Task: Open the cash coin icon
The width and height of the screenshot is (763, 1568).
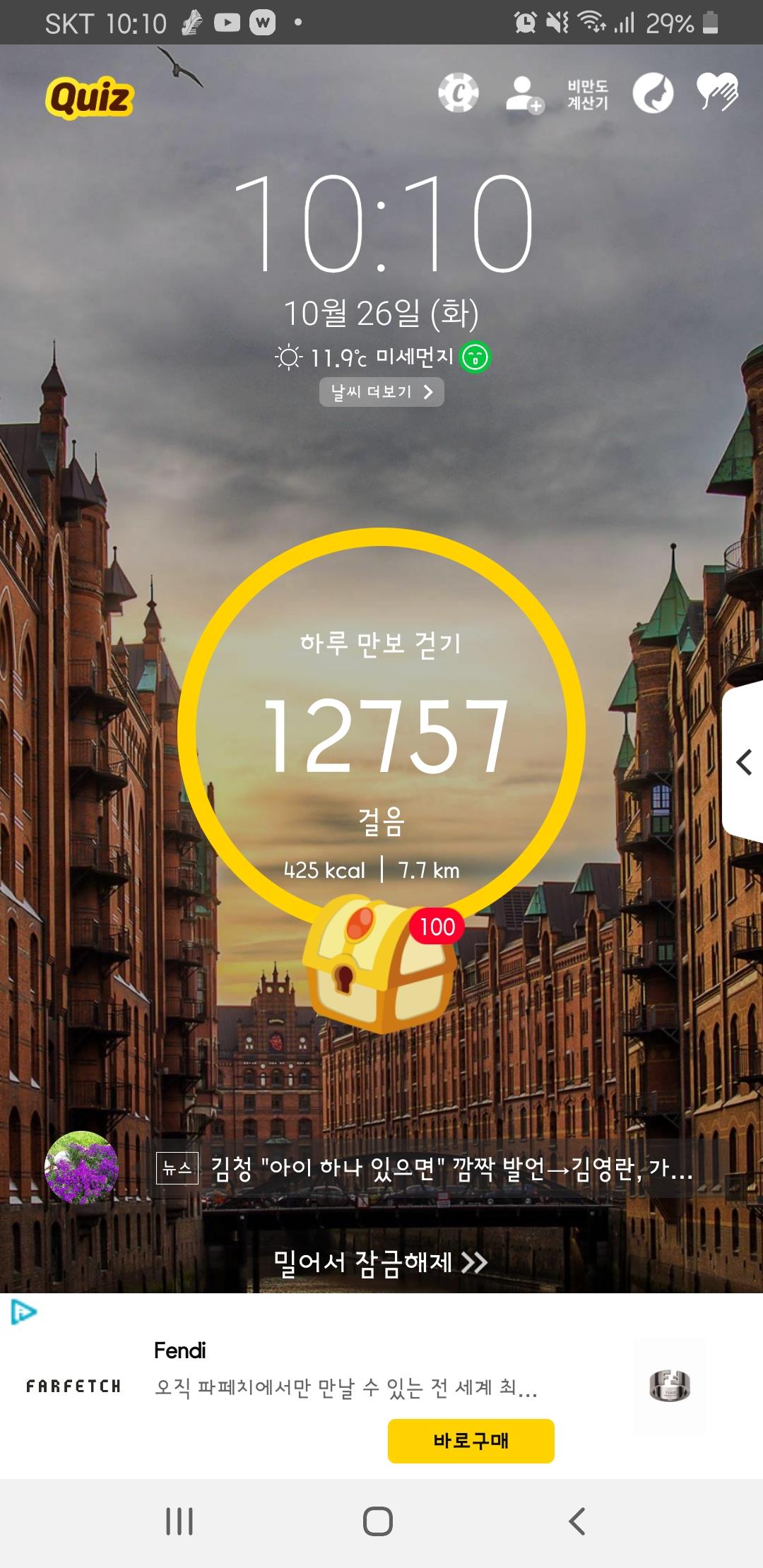Action: [458, 93]
